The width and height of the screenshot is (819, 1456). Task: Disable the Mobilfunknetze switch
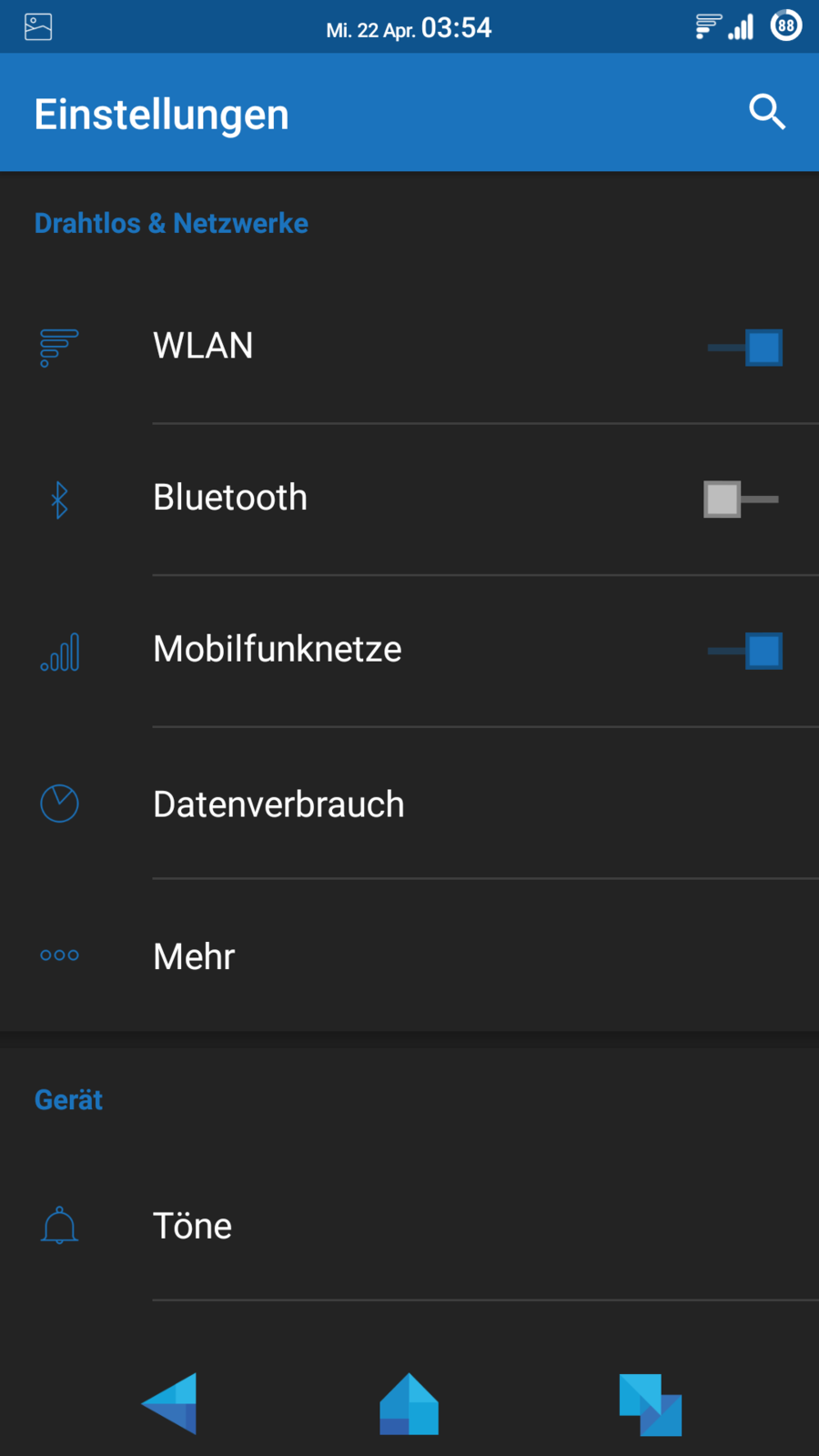tap(745, 651)
